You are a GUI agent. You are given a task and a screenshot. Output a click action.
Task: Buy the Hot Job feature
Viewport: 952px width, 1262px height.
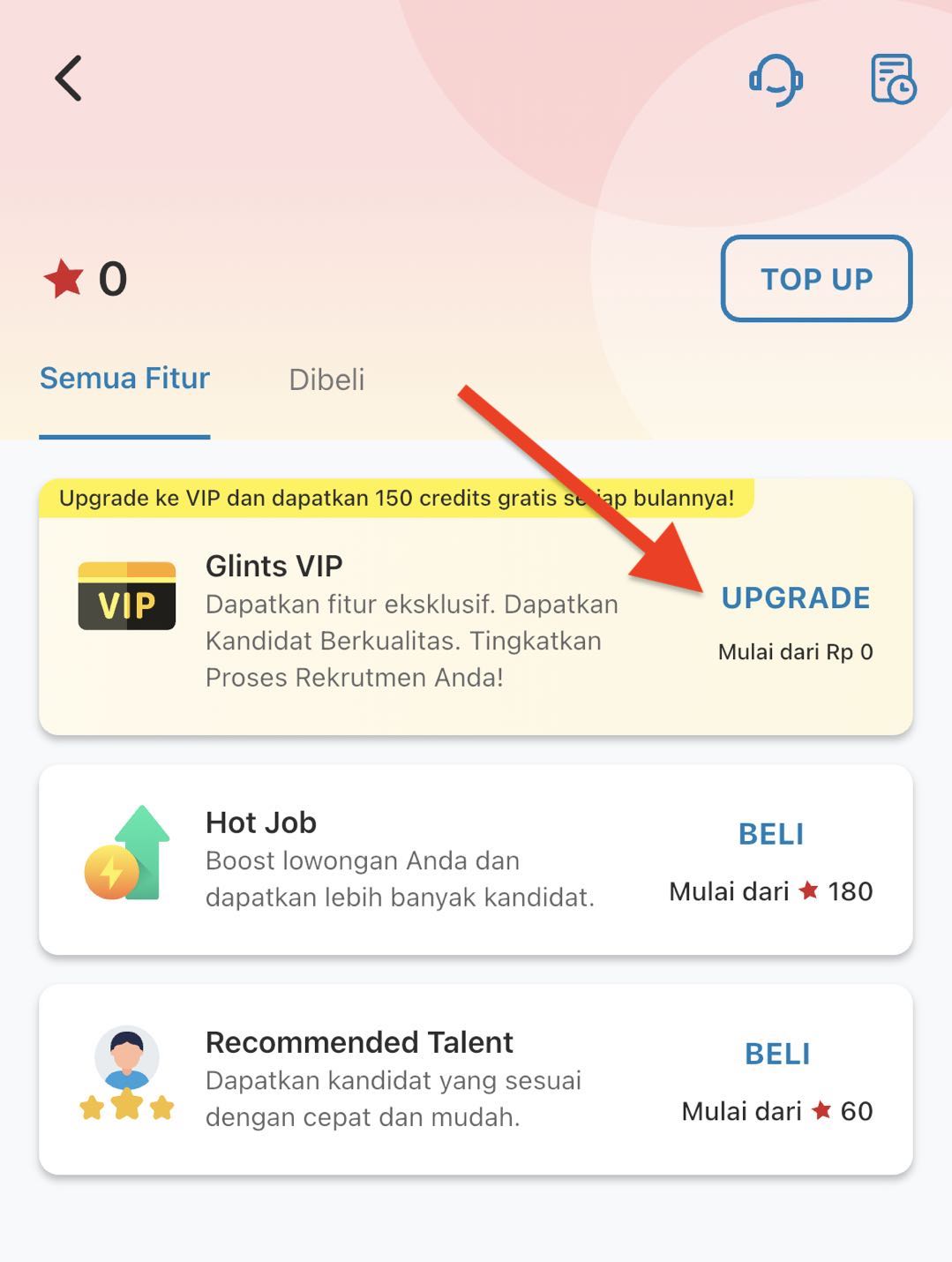click(770, 834)
